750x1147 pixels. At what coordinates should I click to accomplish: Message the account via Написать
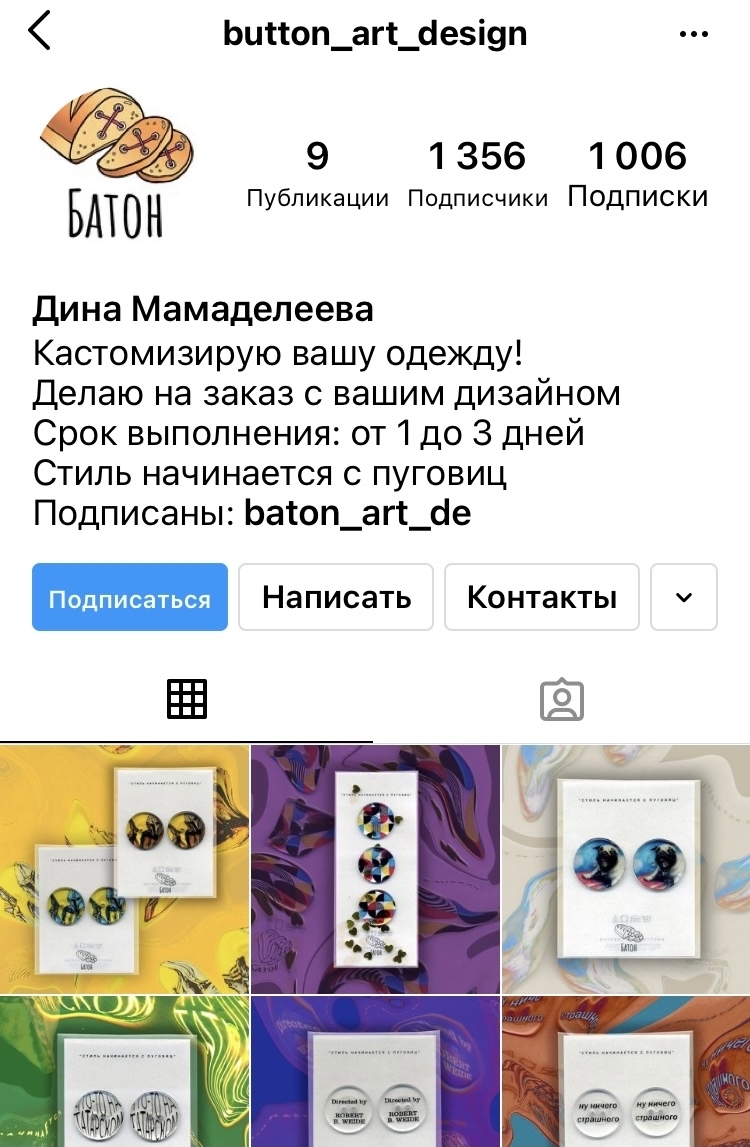coord(336,598)
